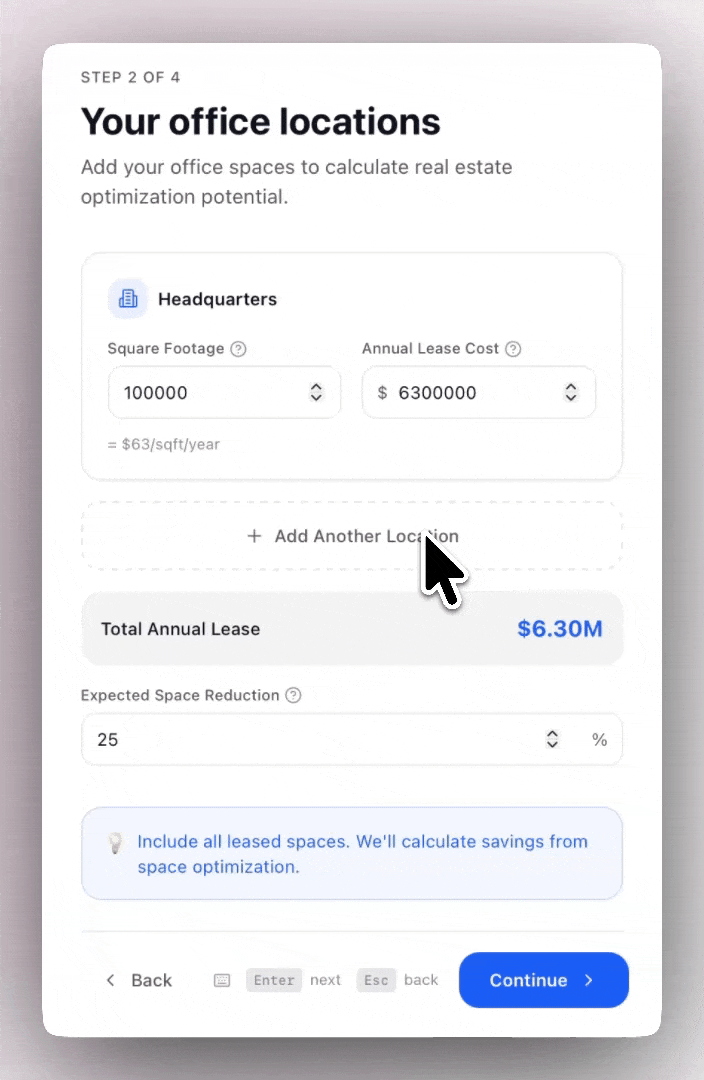Add Another Location
Screen dimensions: 704x1080
(x=352, y=536)
